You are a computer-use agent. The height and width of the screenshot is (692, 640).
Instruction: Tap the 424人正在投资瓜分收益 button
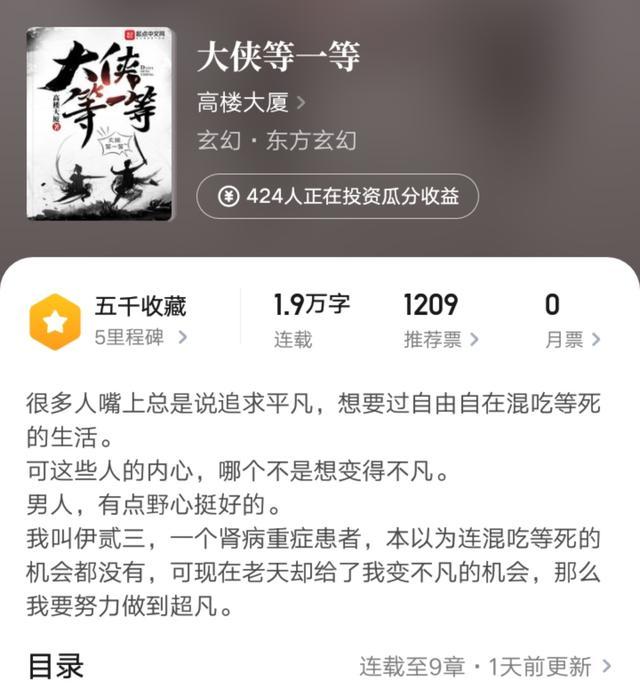[x=337, y=196]
